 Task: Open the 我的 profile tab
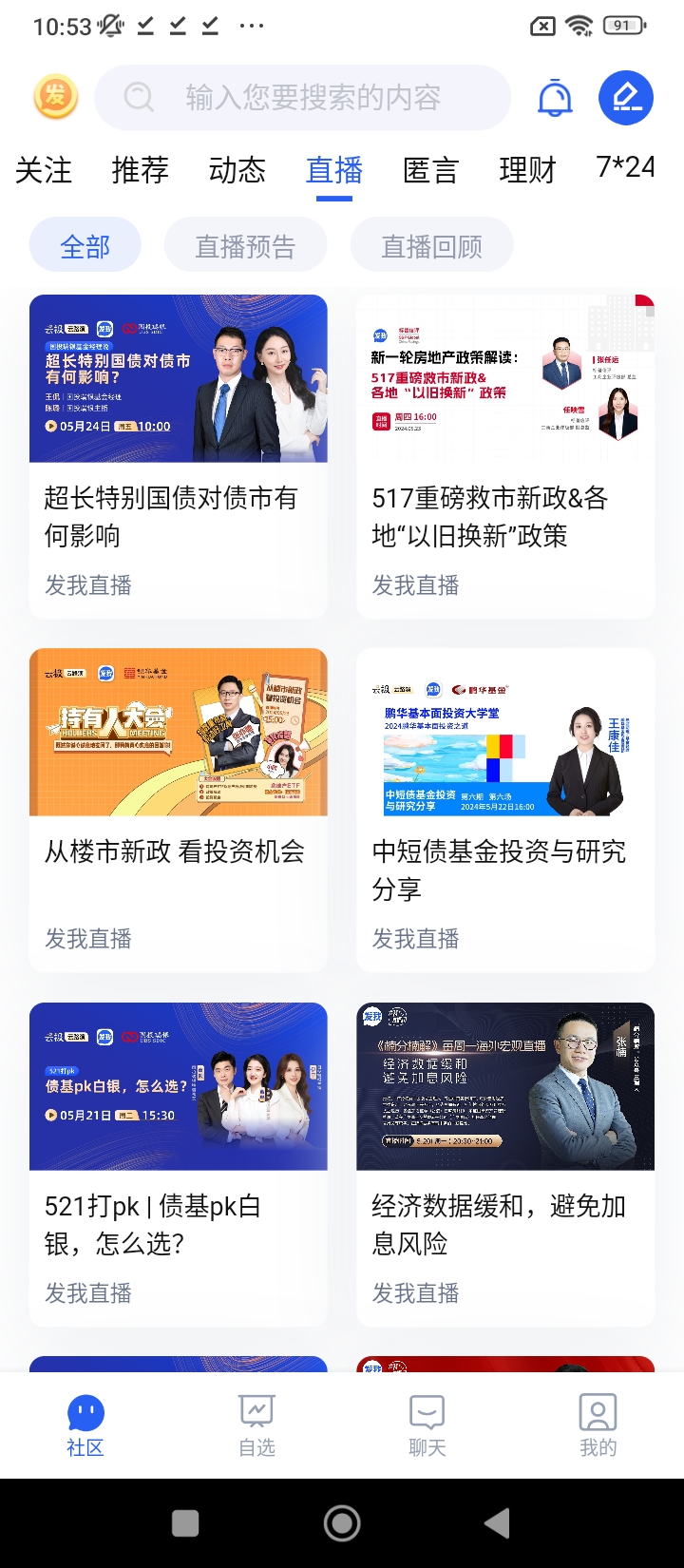pos(598,1425)
